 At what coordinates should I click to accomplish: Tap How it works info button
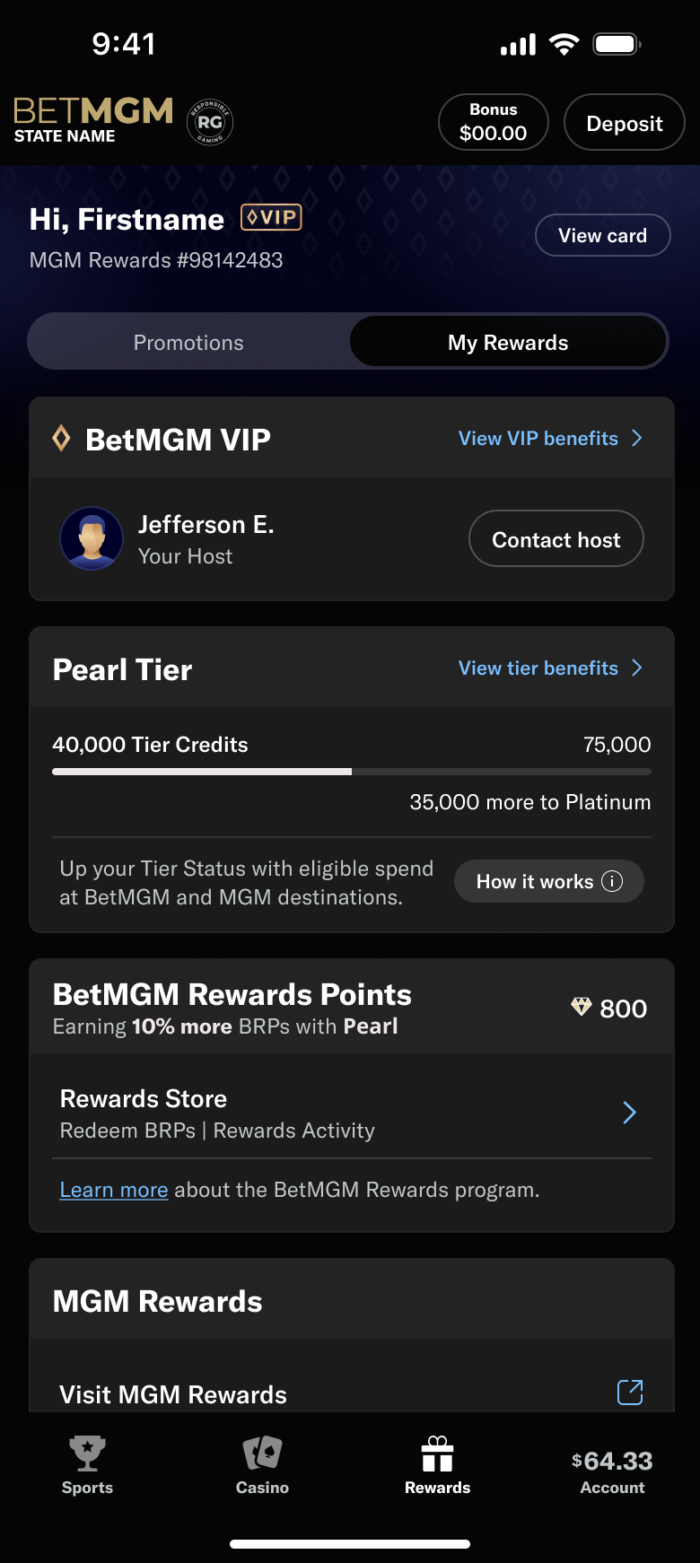pos(548,881)
